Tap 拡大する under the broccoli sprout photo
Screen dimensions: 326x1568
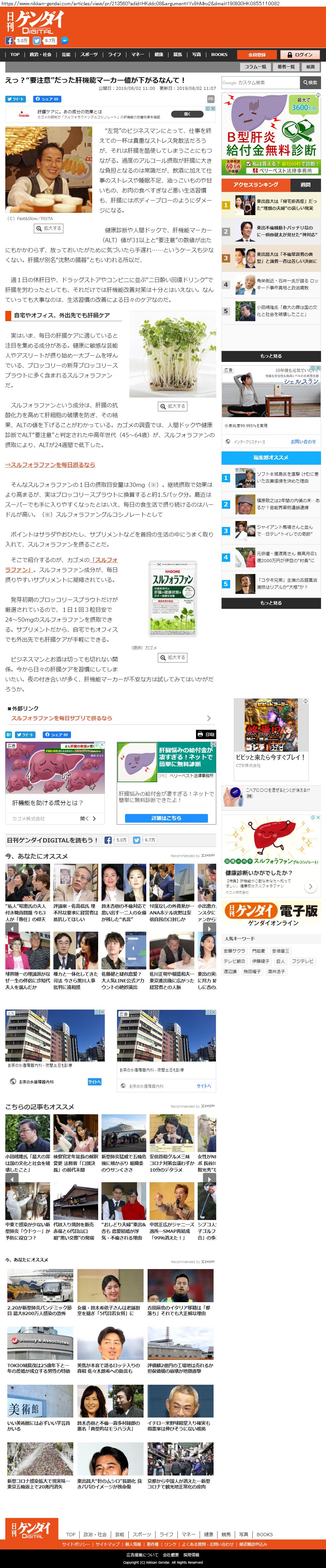172,406
